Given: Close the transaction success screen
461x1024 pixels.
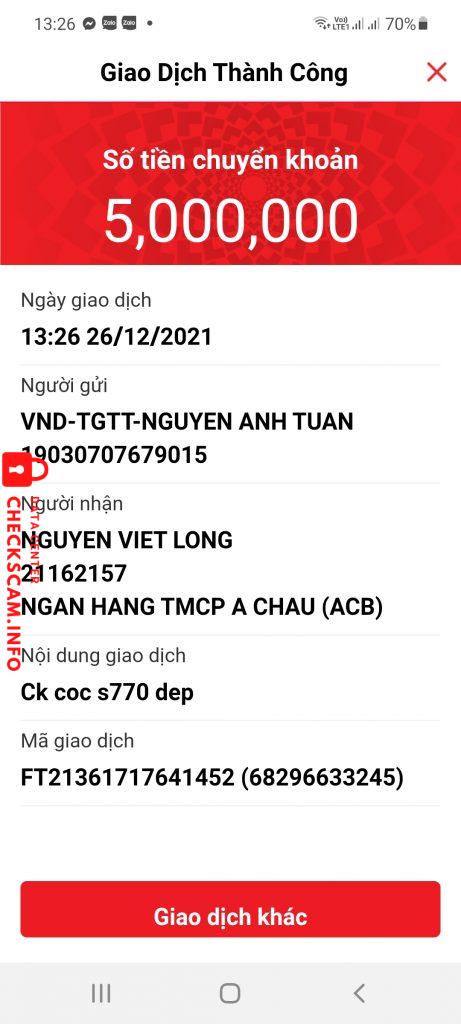Looking at the screenshot, I should click(x=436, y=72).
